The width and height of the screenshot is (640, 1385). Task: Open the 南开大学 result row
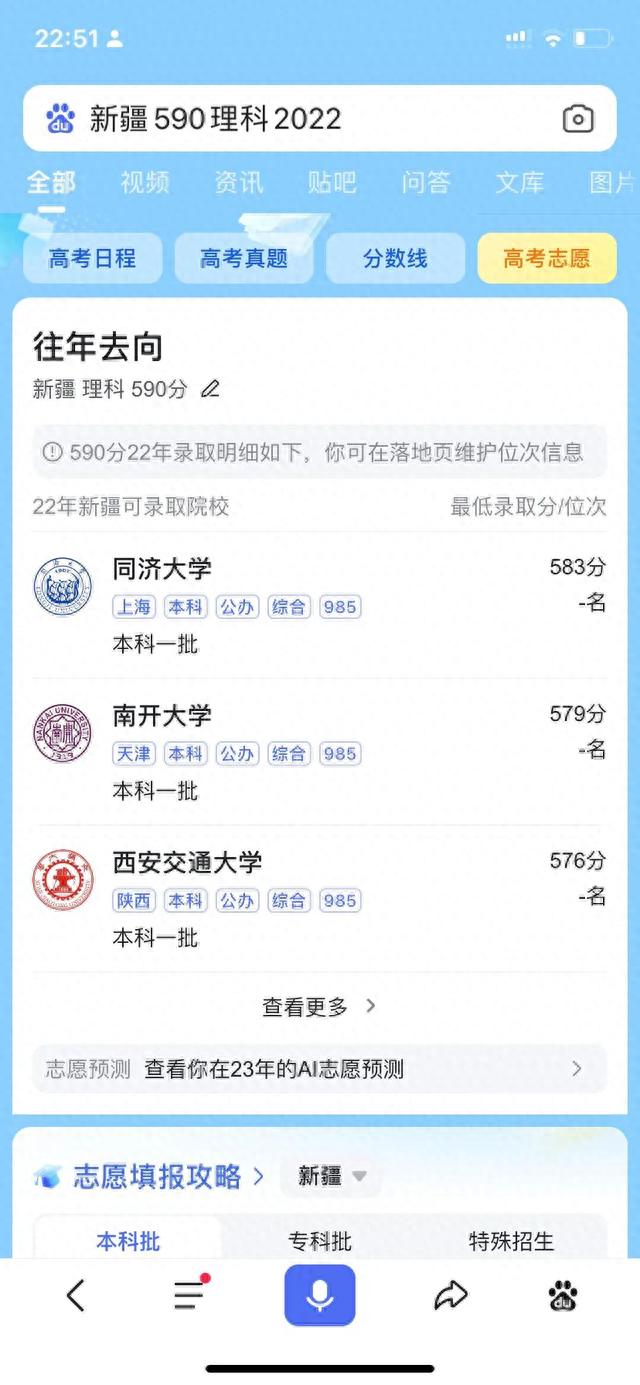[x=320, y=752]
